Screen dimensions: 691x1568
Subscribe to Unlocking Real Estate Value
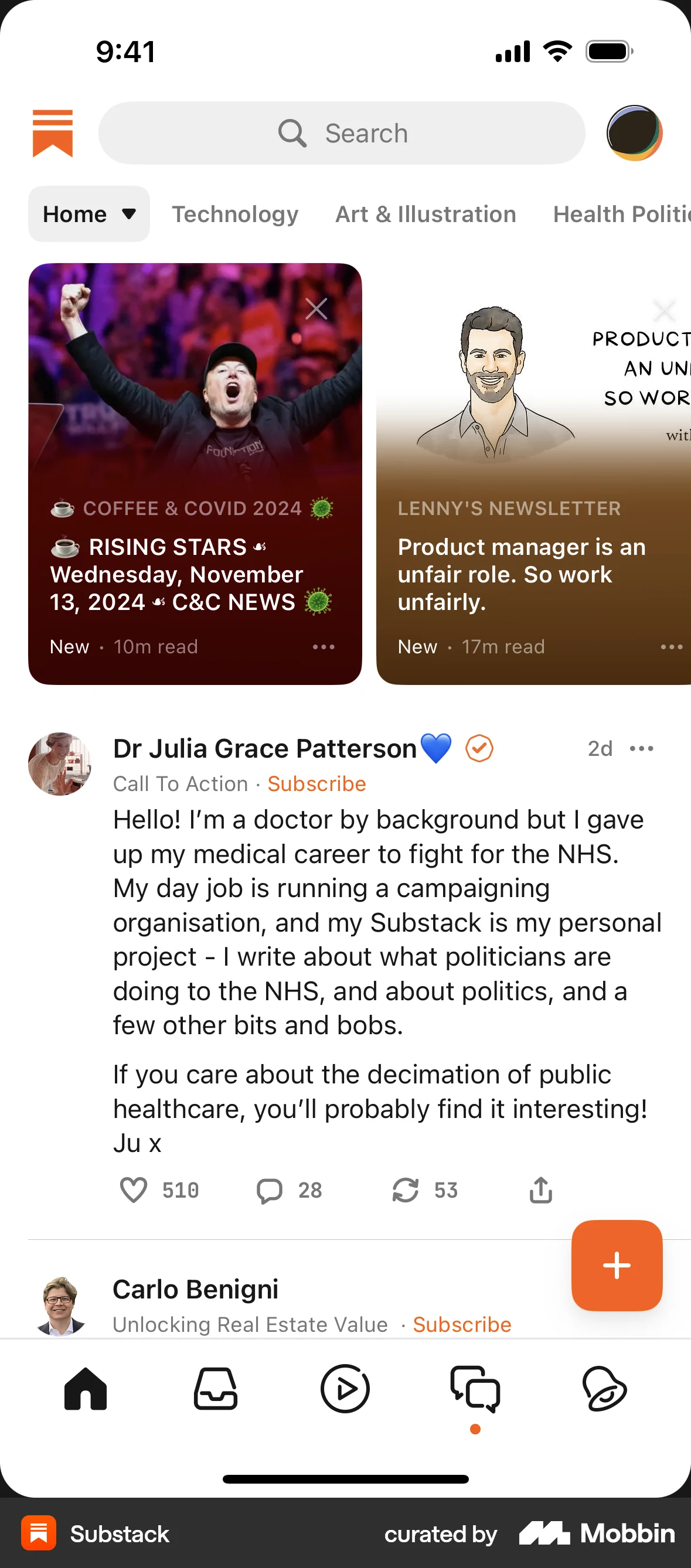pyautogui.click(x=462, y=1324)
